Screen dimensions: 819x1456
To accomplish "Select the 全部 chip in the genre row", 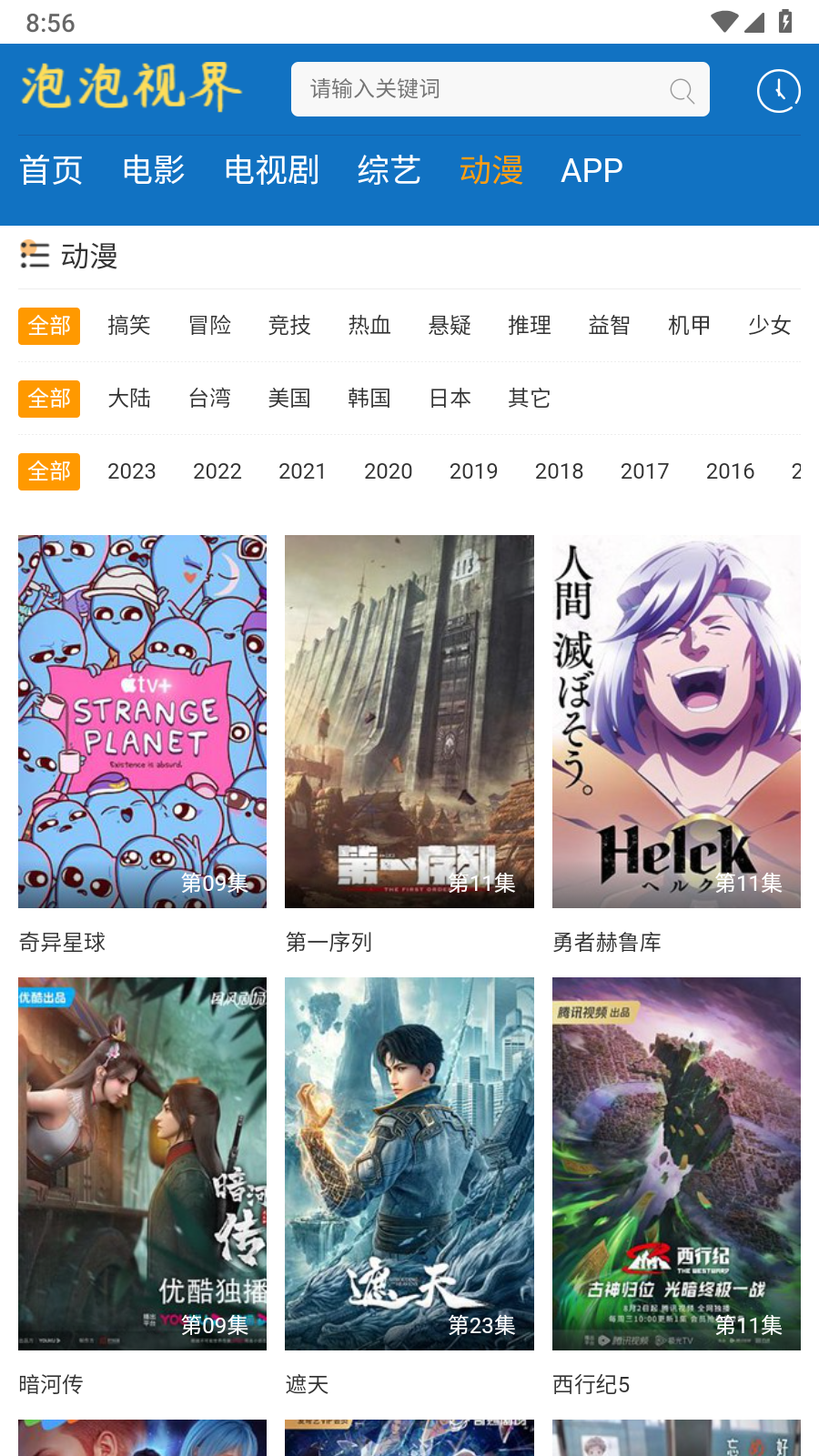I will point(49,326).
